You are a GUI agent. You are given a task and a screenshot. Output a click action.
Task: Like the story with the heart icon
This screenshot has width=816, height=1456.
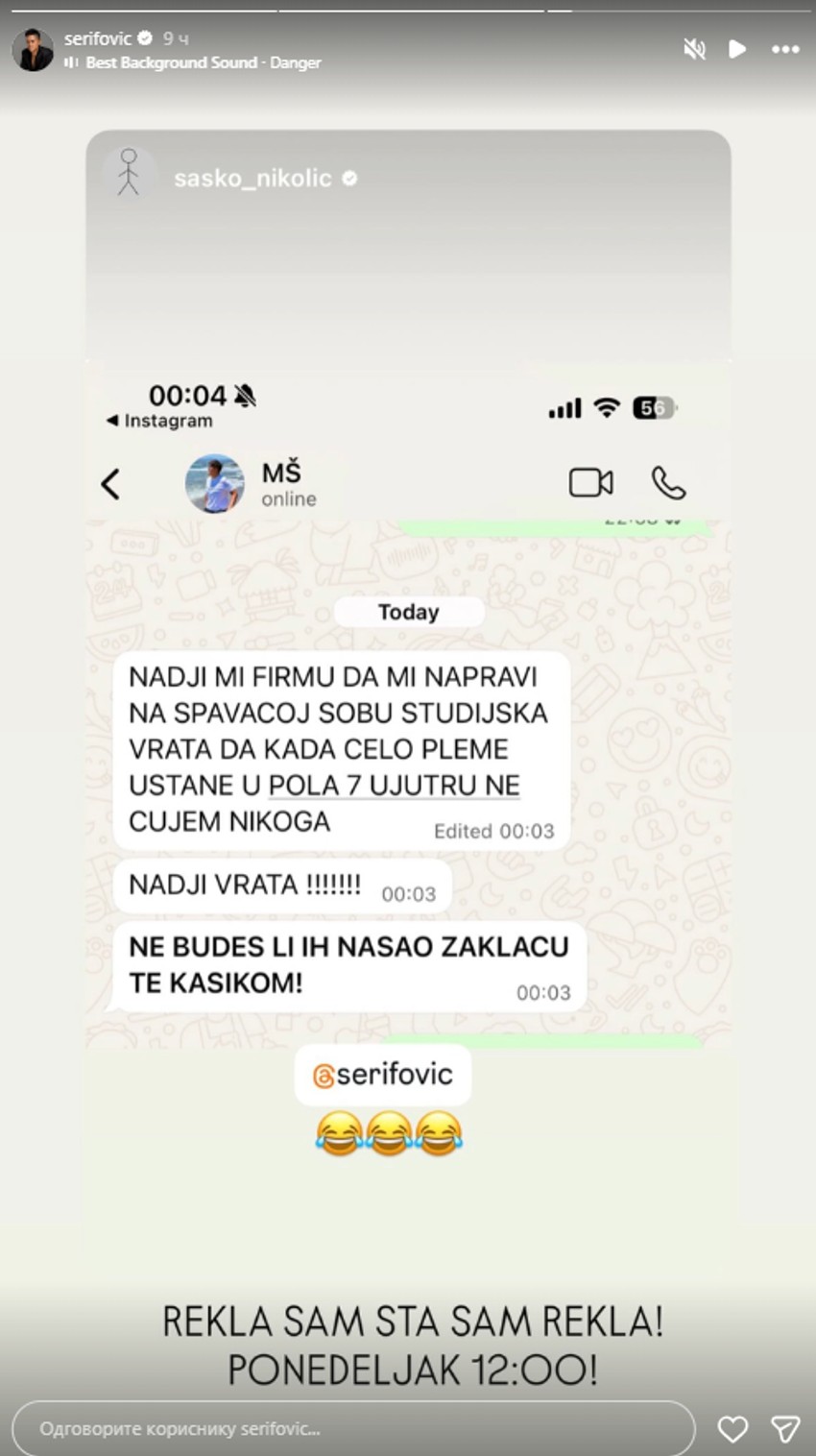pos(732,1428)
